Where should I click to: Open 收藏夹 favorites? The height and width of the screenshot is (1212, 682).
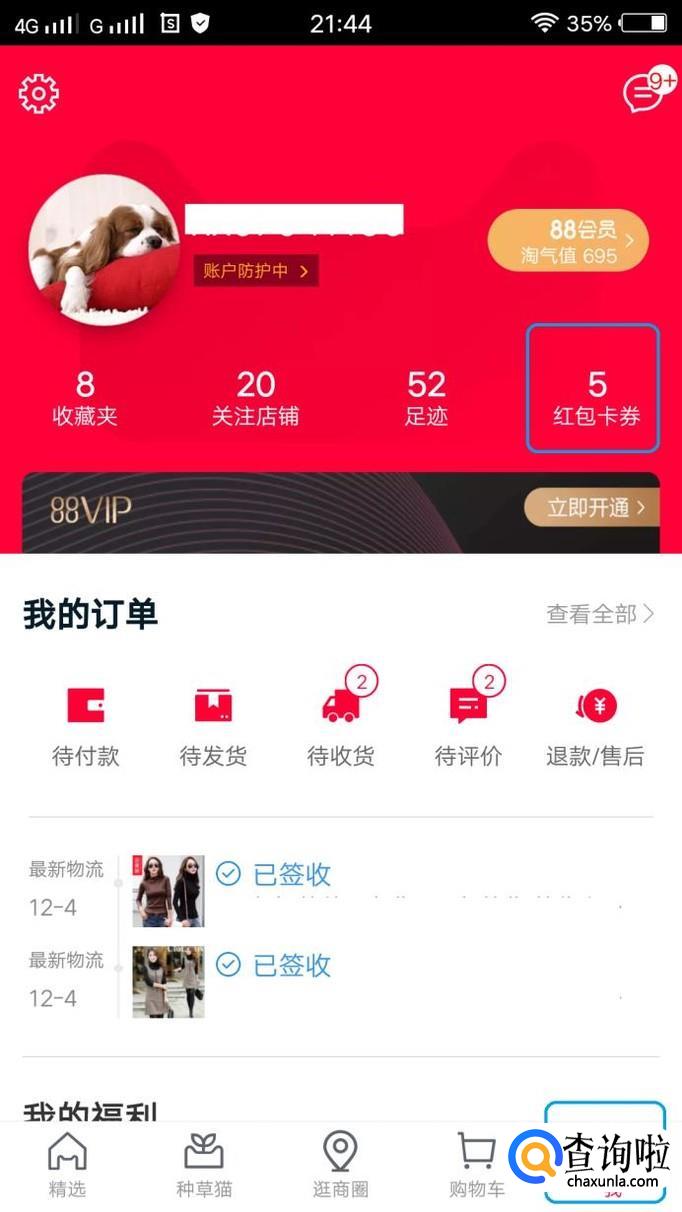pyautogui.click(x=85, y=397)
